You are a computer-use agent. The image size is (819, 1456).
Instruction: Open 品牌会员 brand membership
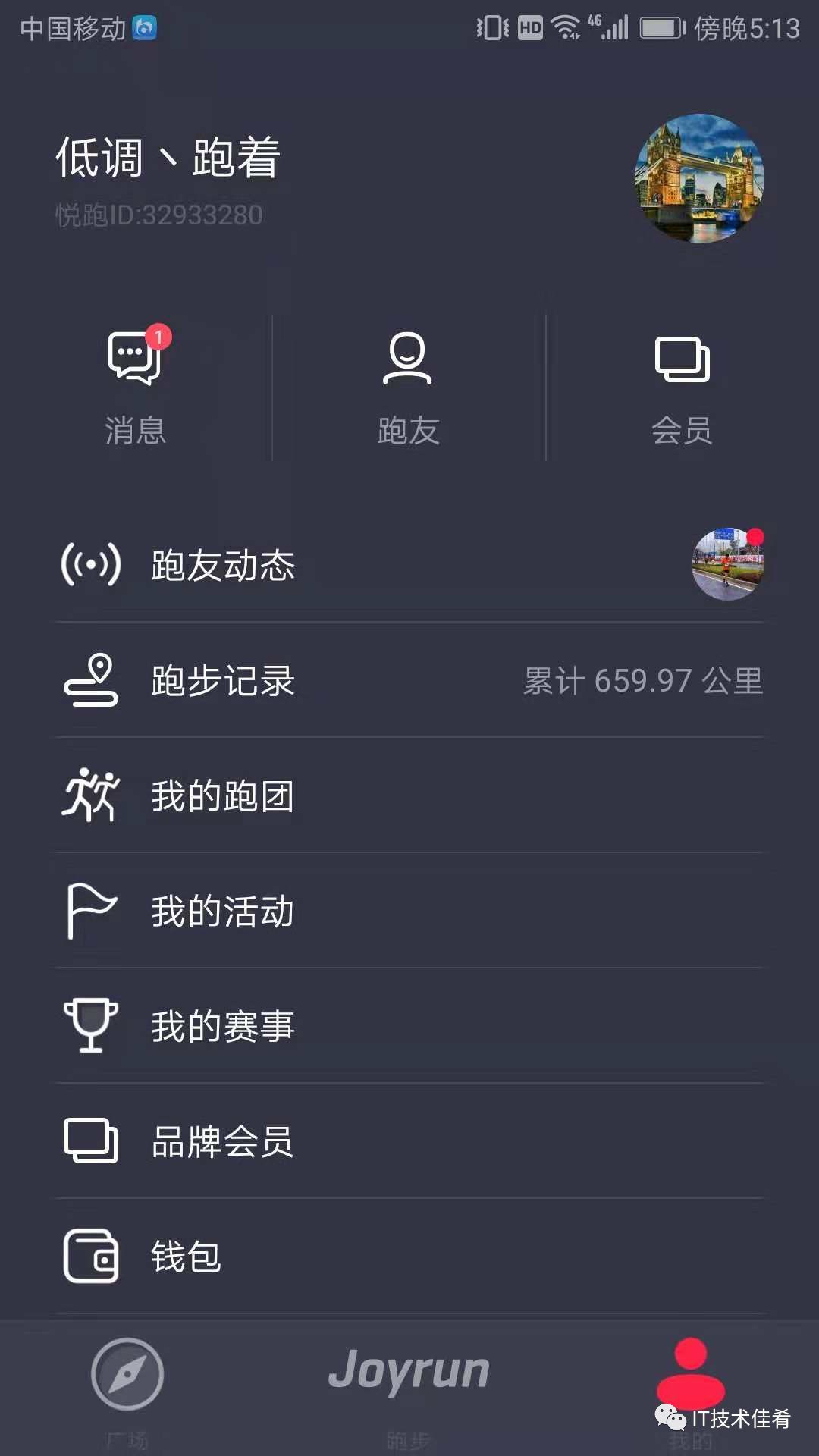(x=223, y=1142)
